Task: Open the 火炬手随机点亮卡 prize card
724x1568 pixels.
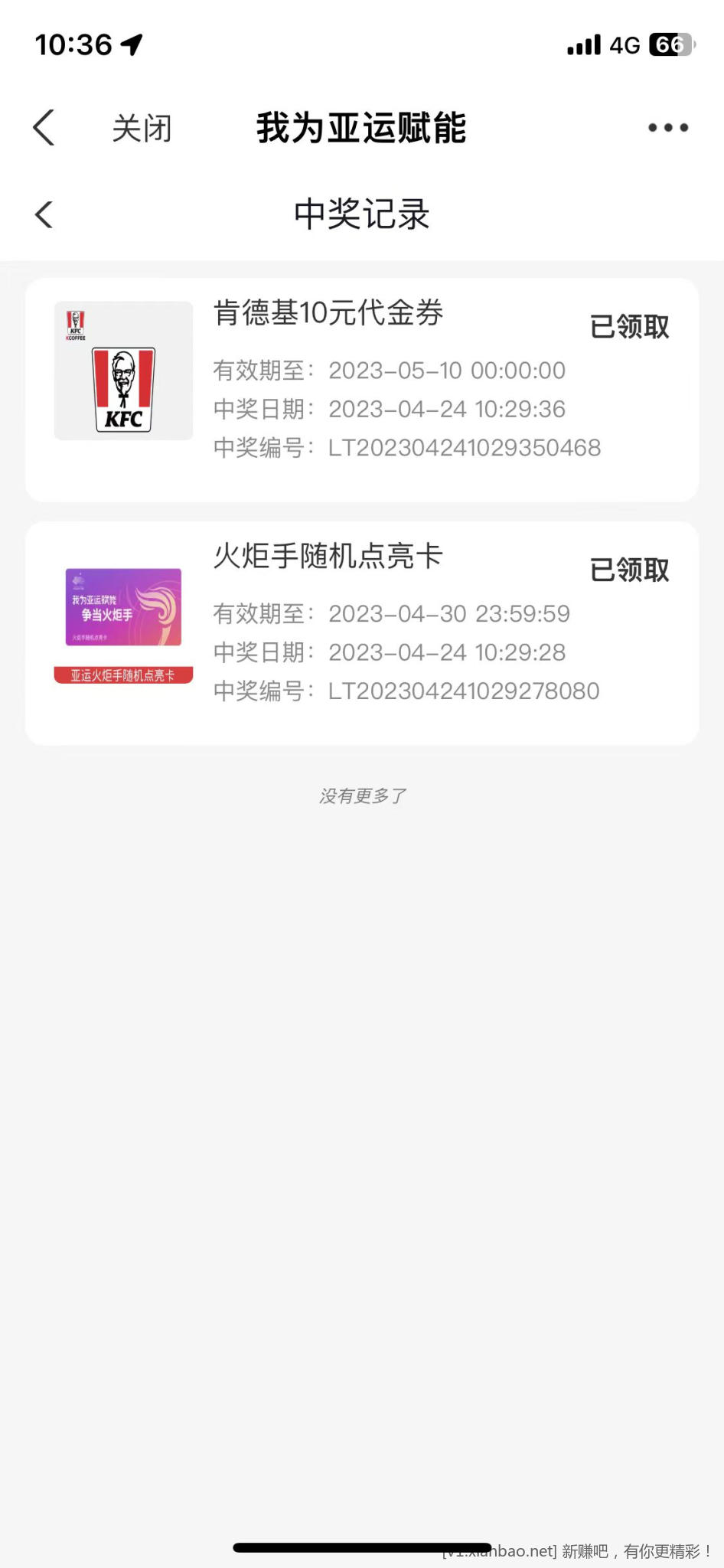Action: tap(361, 633)
